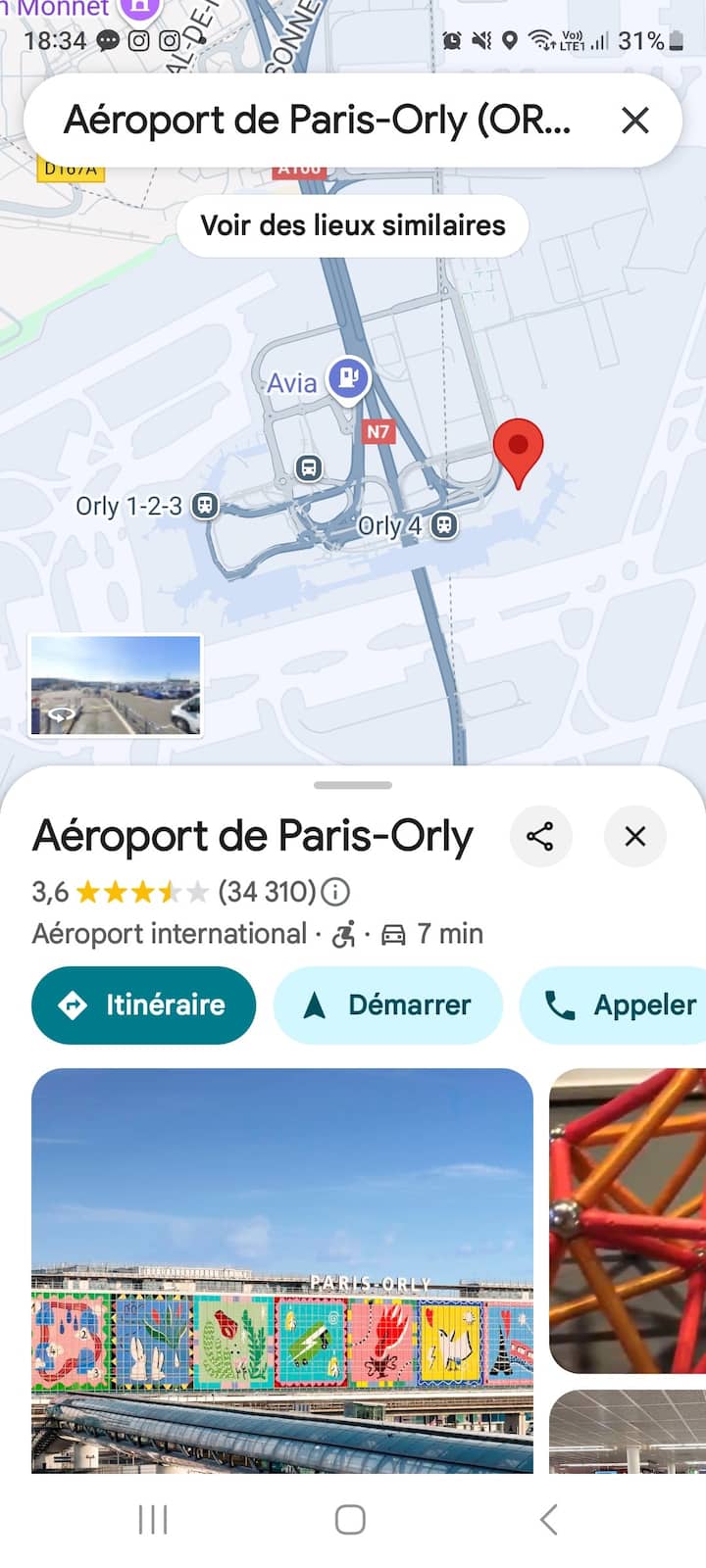This screenshot has width=706, height=1568.
Task: Call the airport with Appeler
Action: 614,1004
